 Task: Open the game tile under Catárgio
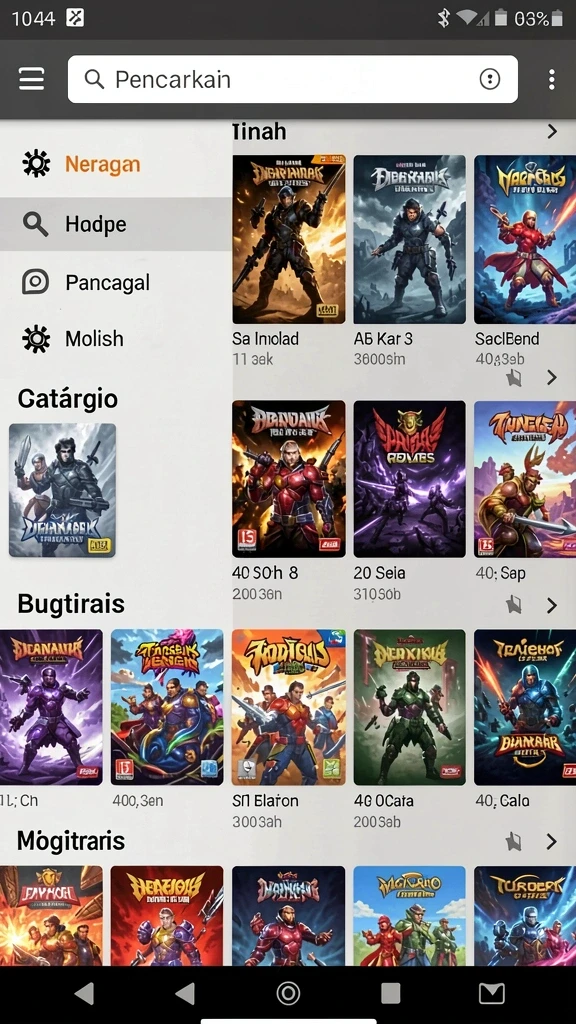[62, 490]
